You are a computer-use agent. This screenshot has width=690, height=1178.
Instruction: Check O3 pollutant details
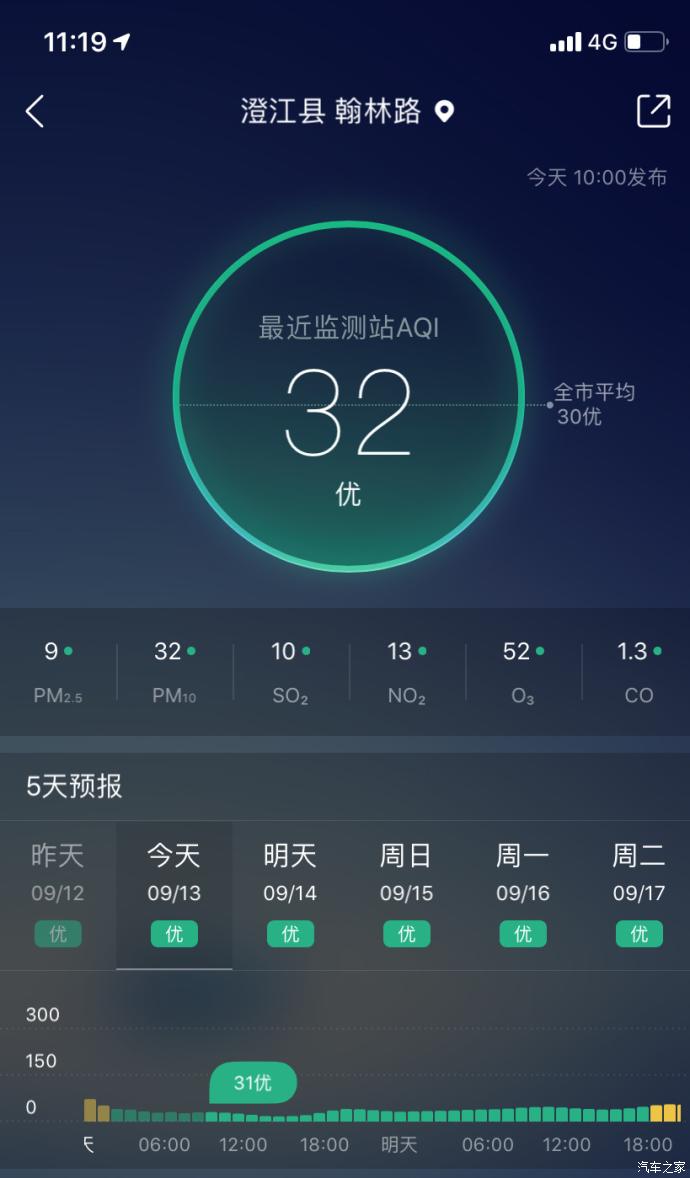pyautogui.click(x=522, y=672)
